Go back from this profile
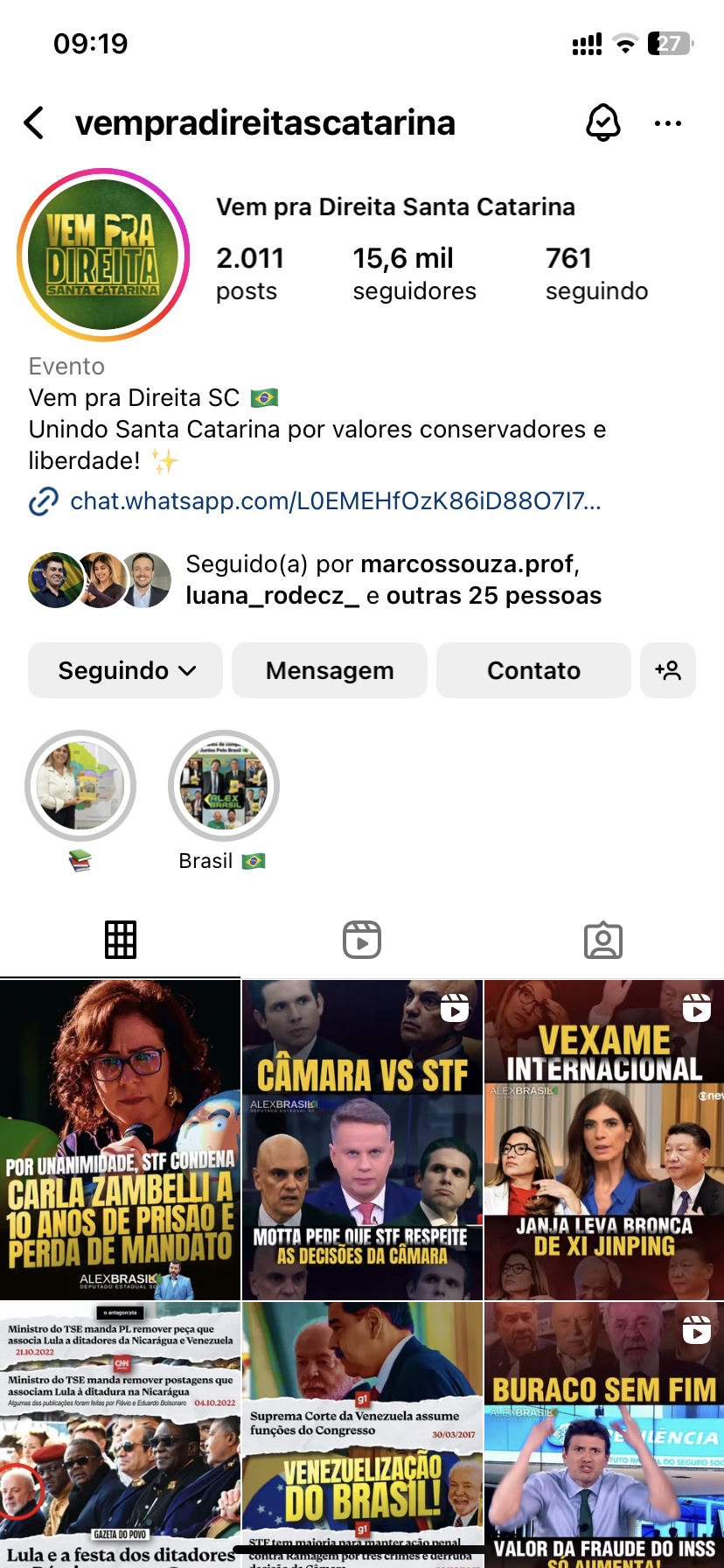This screenshot has height=1568, width=724. [34, 123]
